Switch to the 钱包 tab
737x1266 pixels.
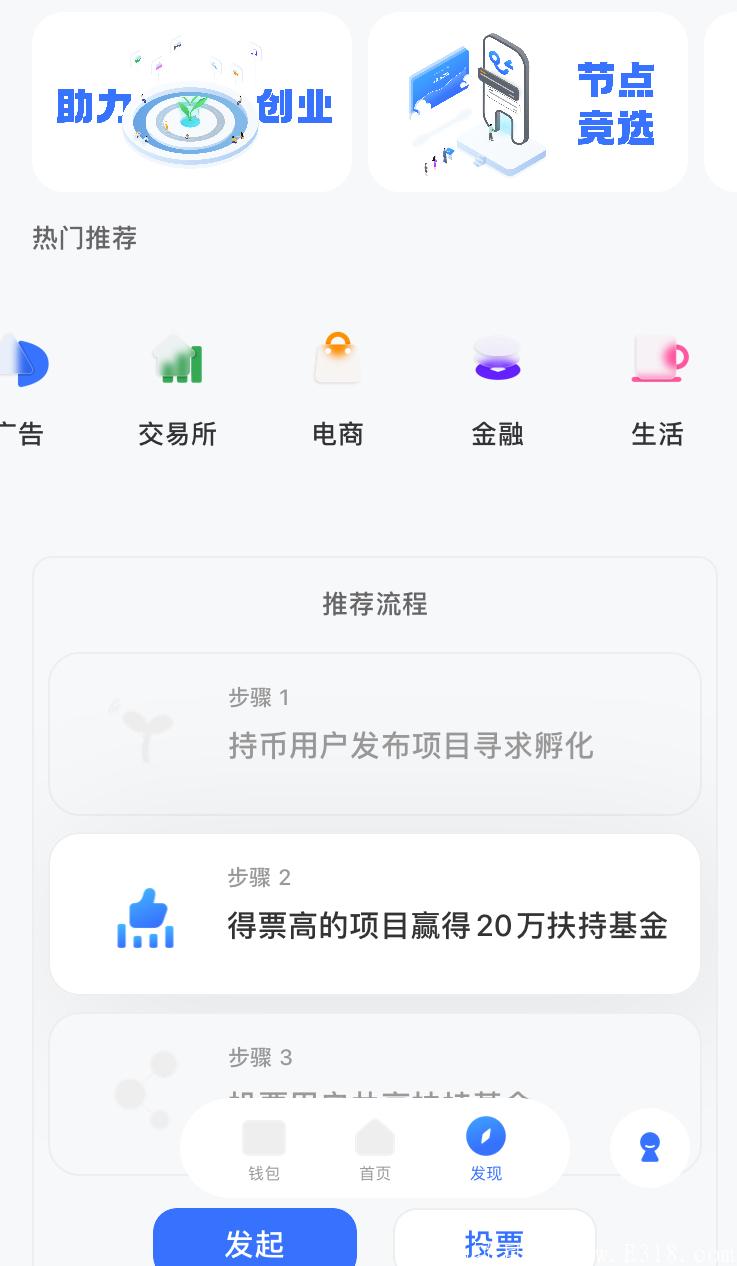point(264,1148)
